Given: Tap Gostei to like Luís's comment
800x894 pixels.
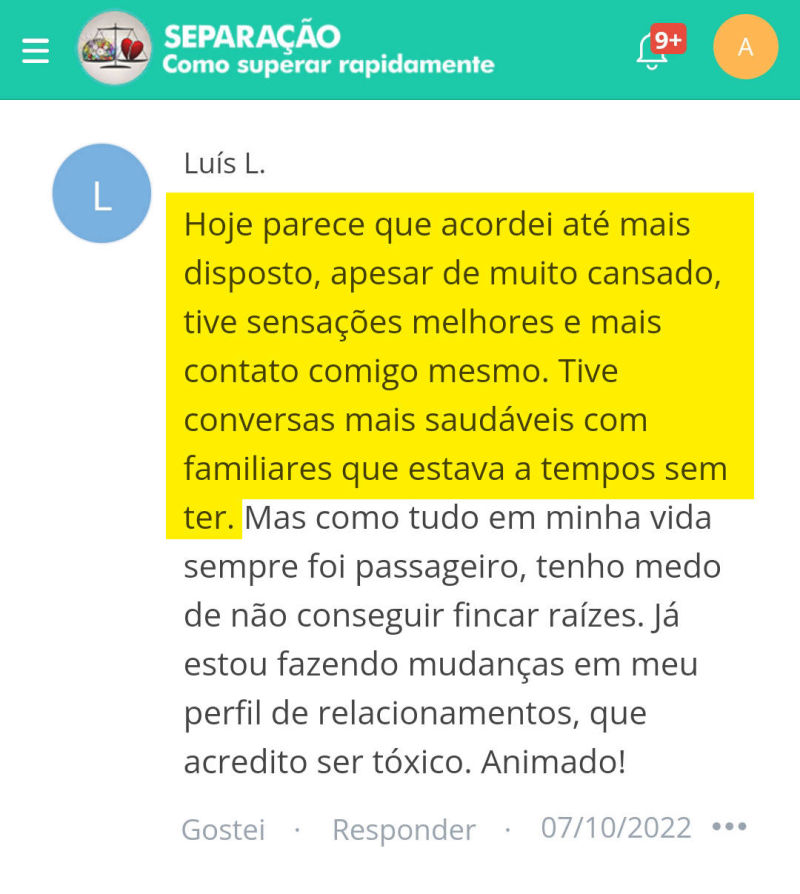Looking at the screenshot, I should [x=223, y=830].
